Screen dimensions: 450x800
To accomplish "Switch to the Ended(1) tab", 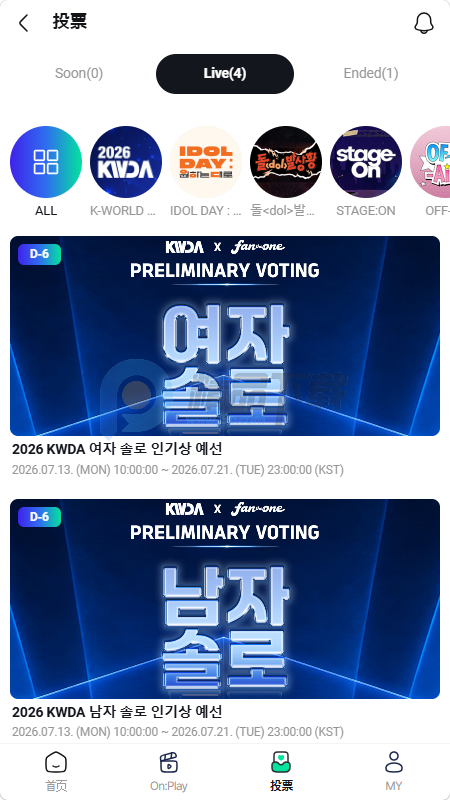I will click(x=371, y=73).
